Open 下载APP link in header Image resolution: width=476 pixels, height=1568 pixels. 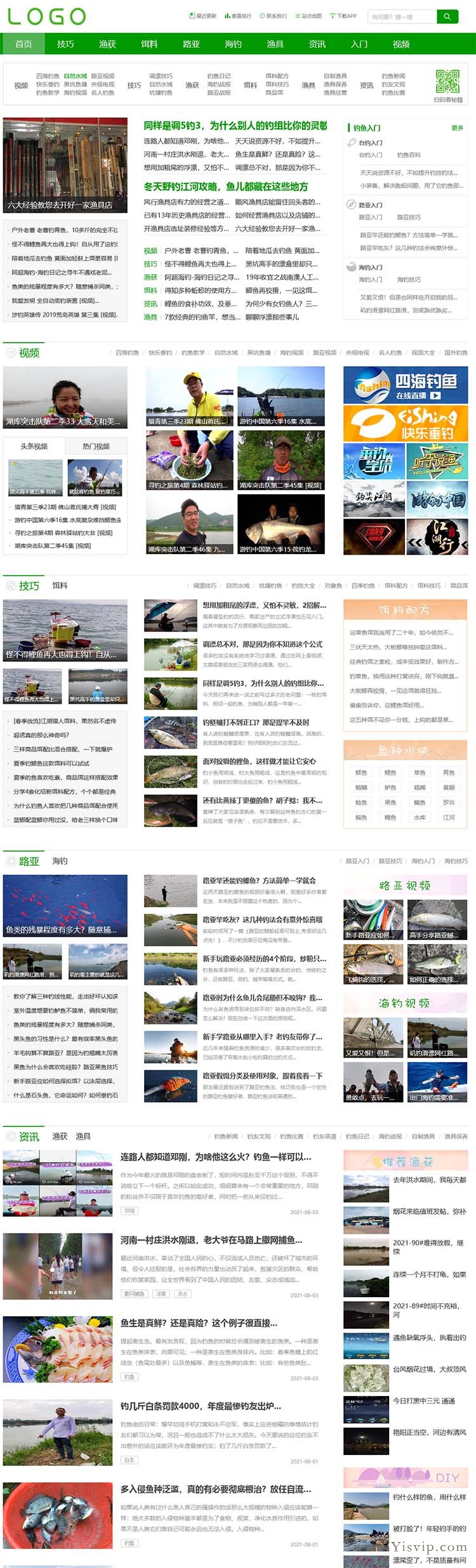click(x=343, y=16)
